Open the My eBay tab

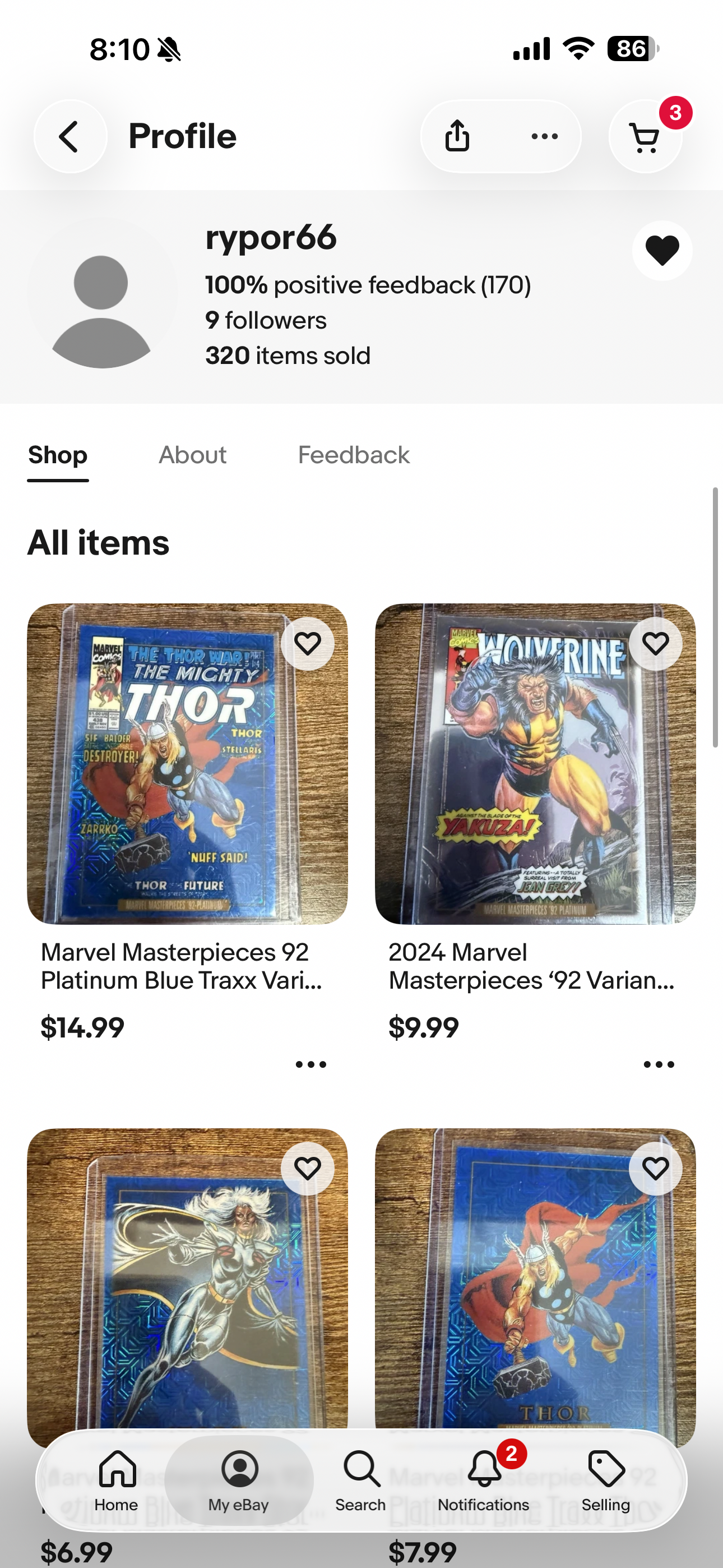click(239, 1481)
